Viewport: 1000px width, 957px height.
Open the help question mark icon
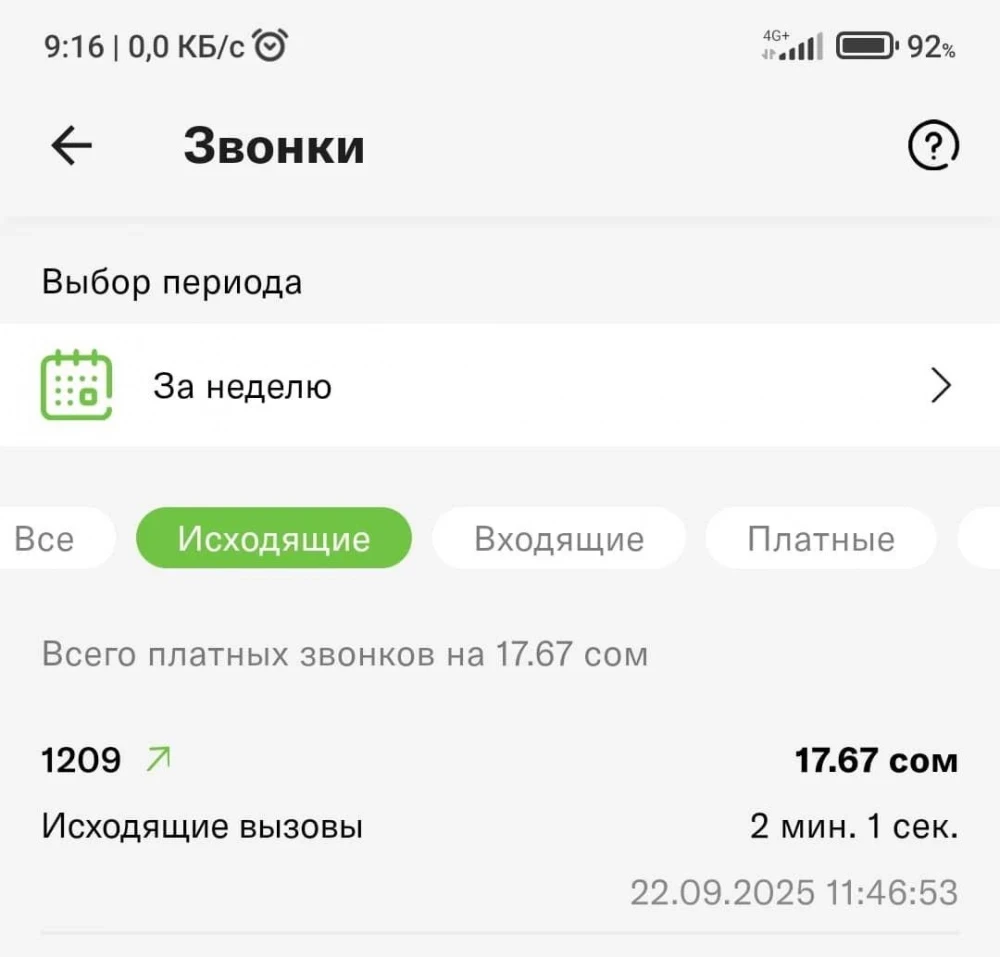[x=932, y=147]
